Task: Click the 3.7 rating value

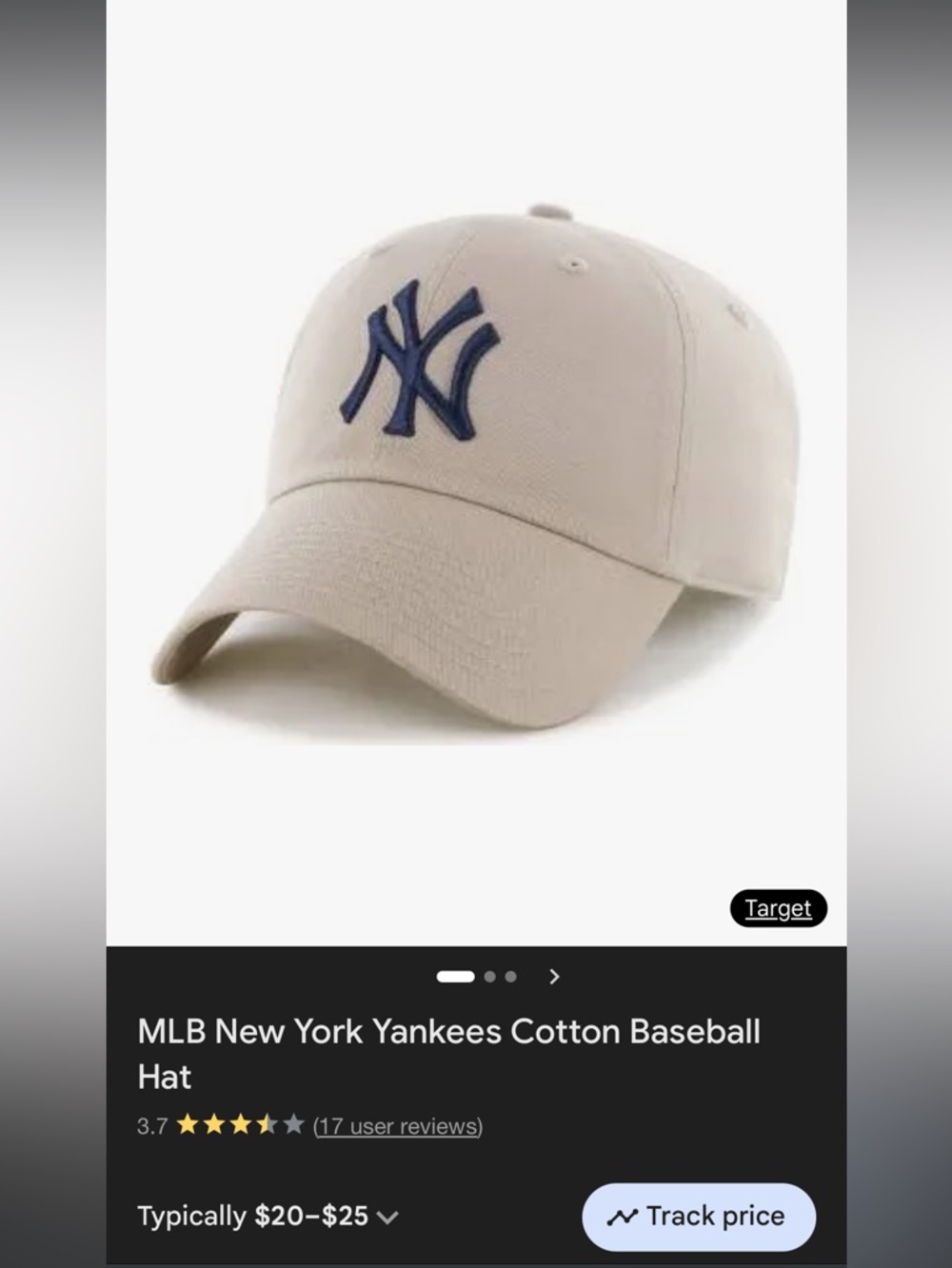Action: [x=152, y=1126]
